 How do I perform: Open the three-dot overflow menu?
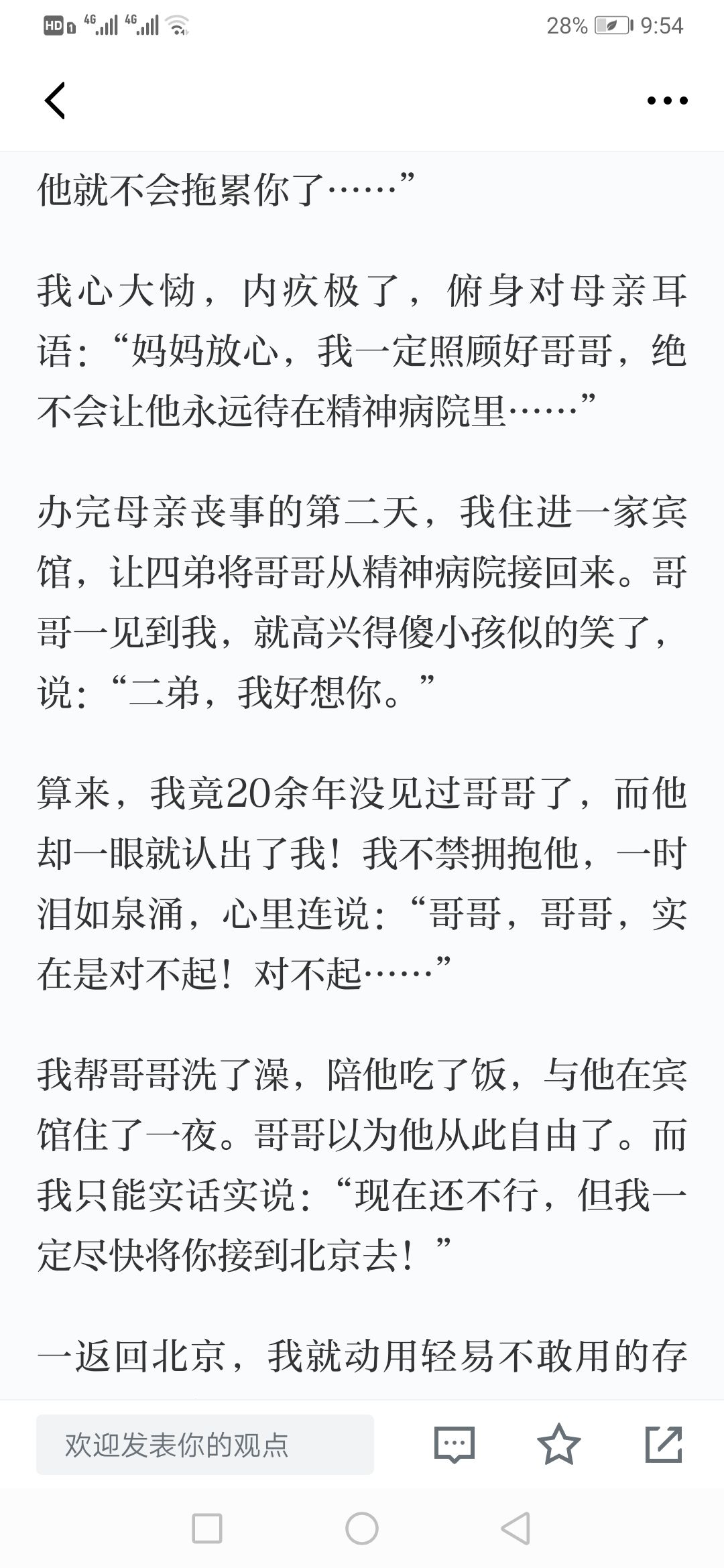[667, 101]
